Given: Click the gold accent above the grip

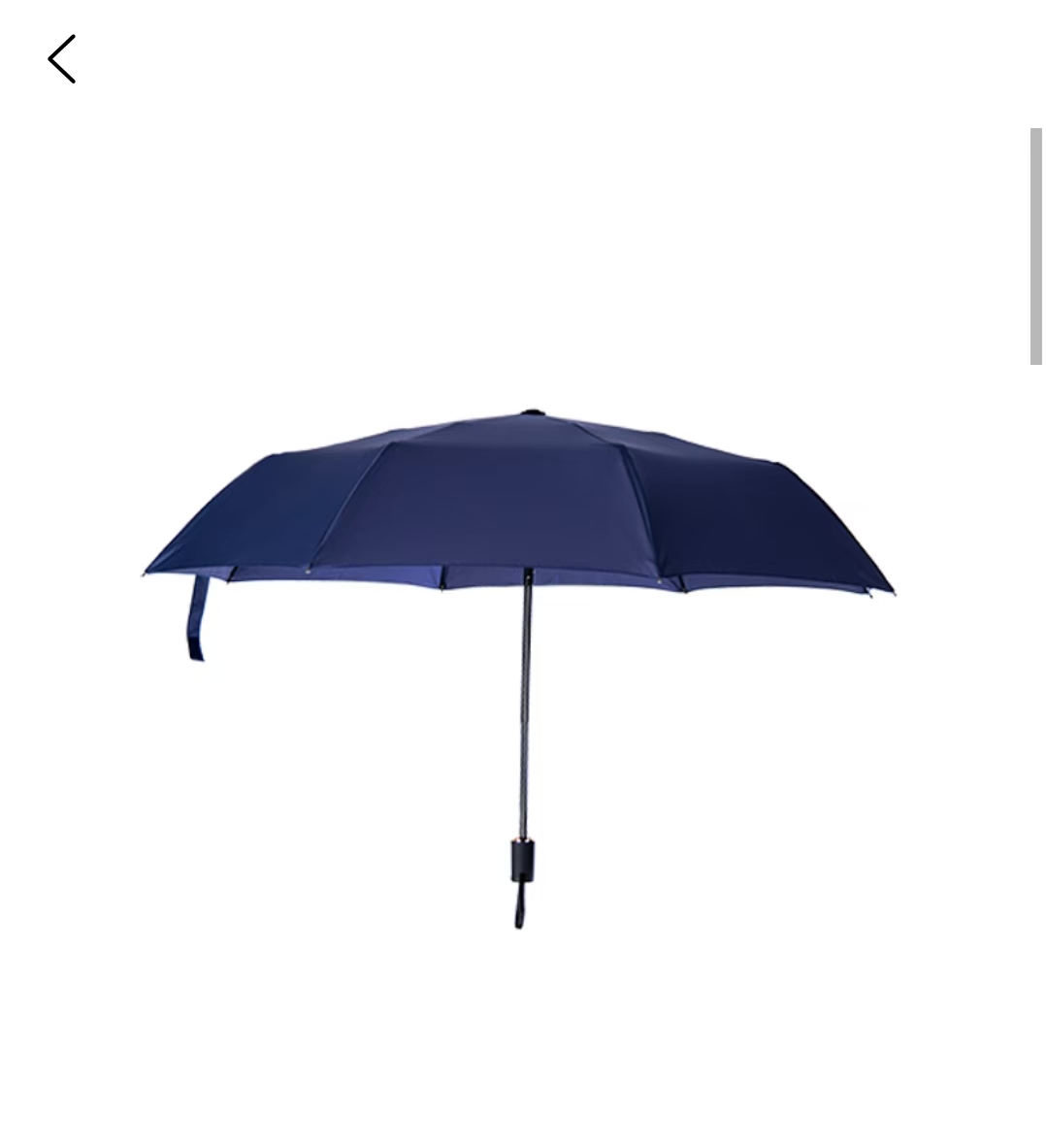Looking at the screenshot, I should pos(523,836).
